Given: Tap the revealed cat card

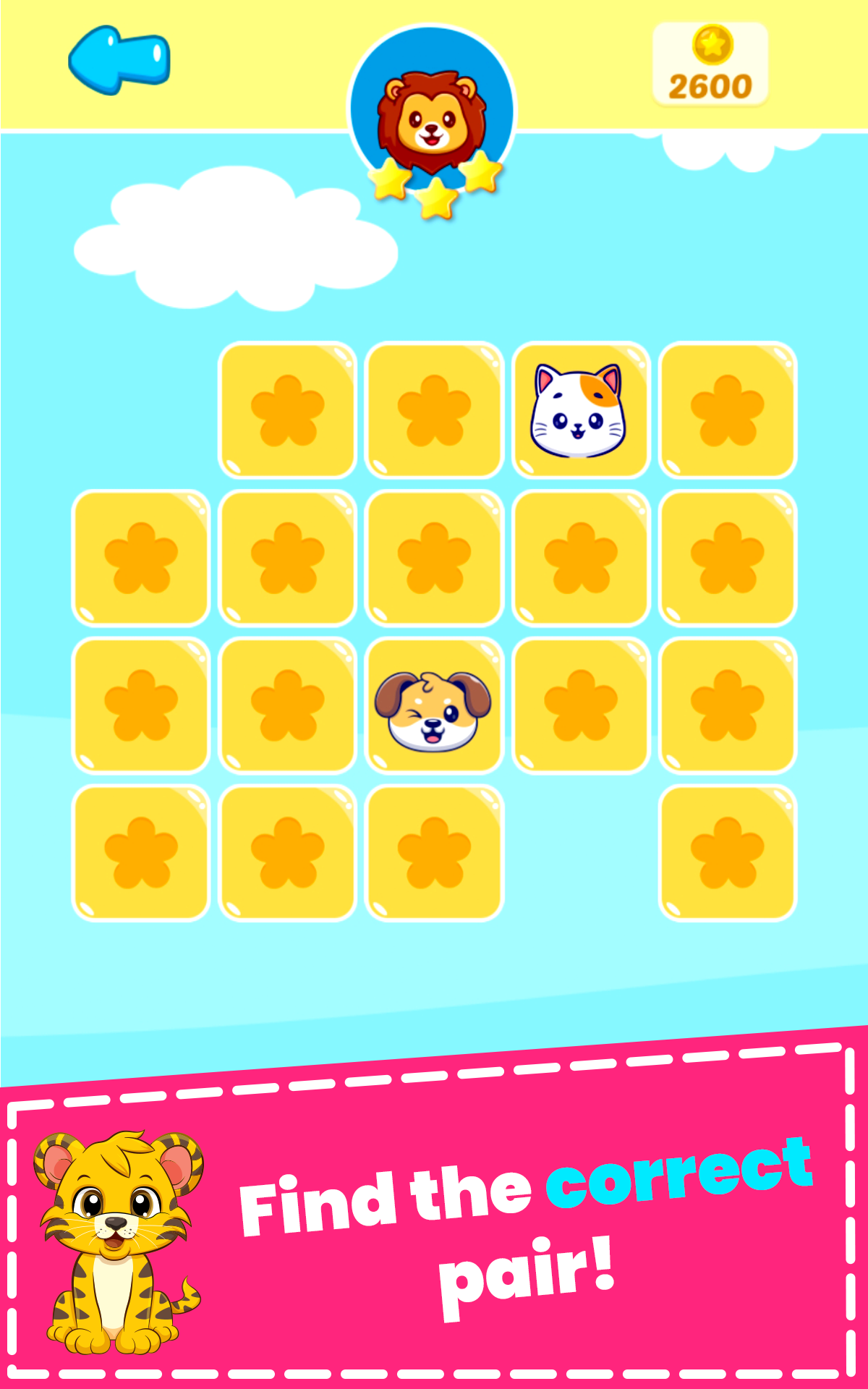Looking at the screenshot, I should coord(580,410).
